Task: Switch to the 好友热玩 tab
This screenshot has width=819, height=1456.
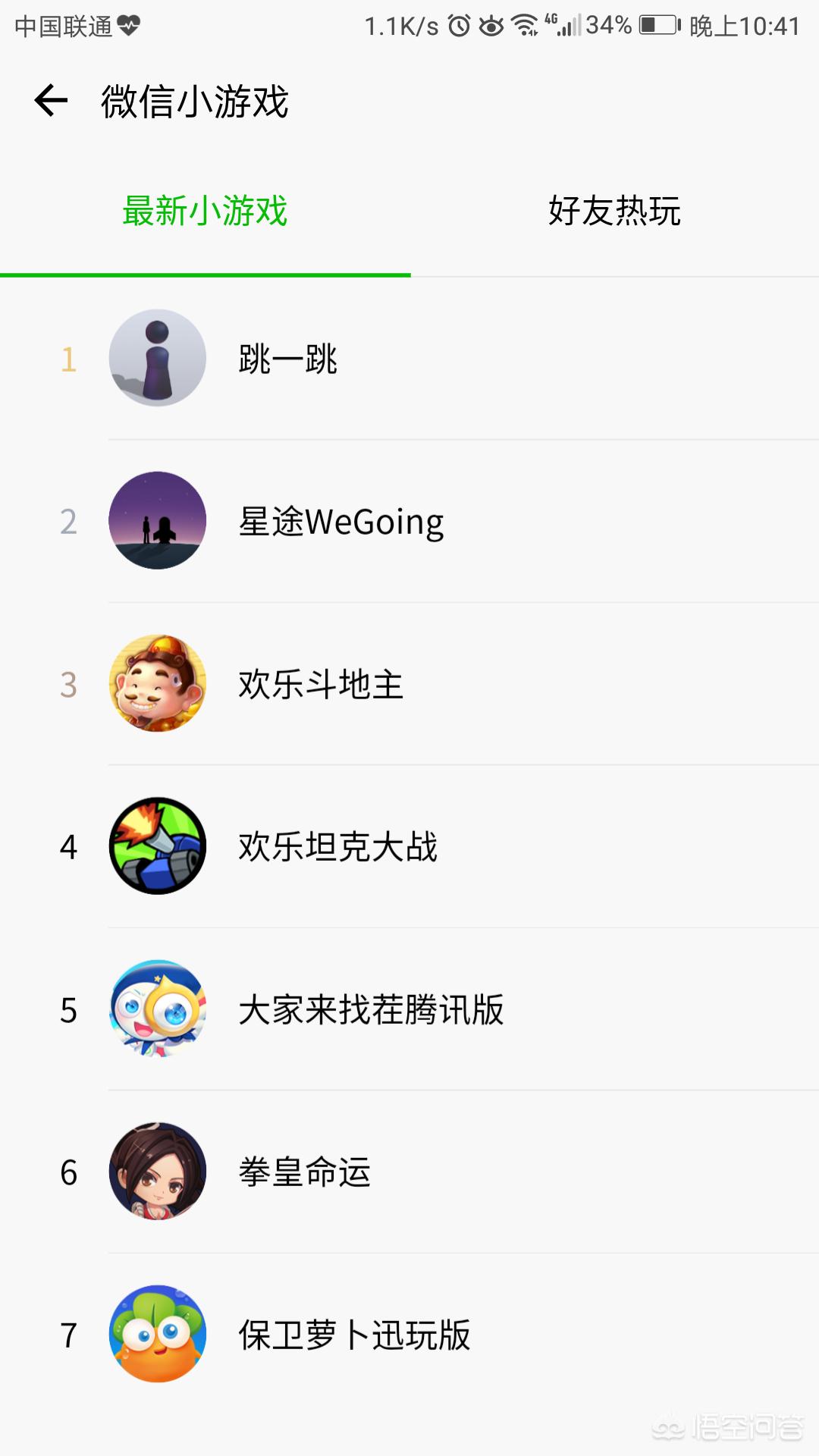Action: 614,211
